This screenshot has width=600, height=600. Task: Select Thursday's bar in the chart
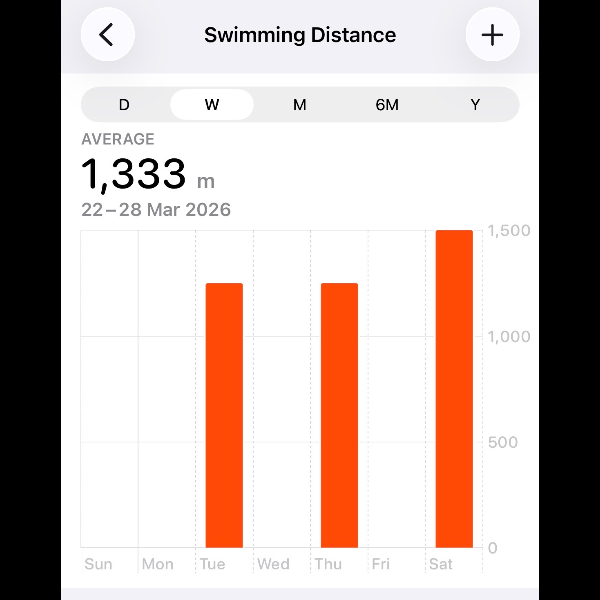tap(339, 415)
